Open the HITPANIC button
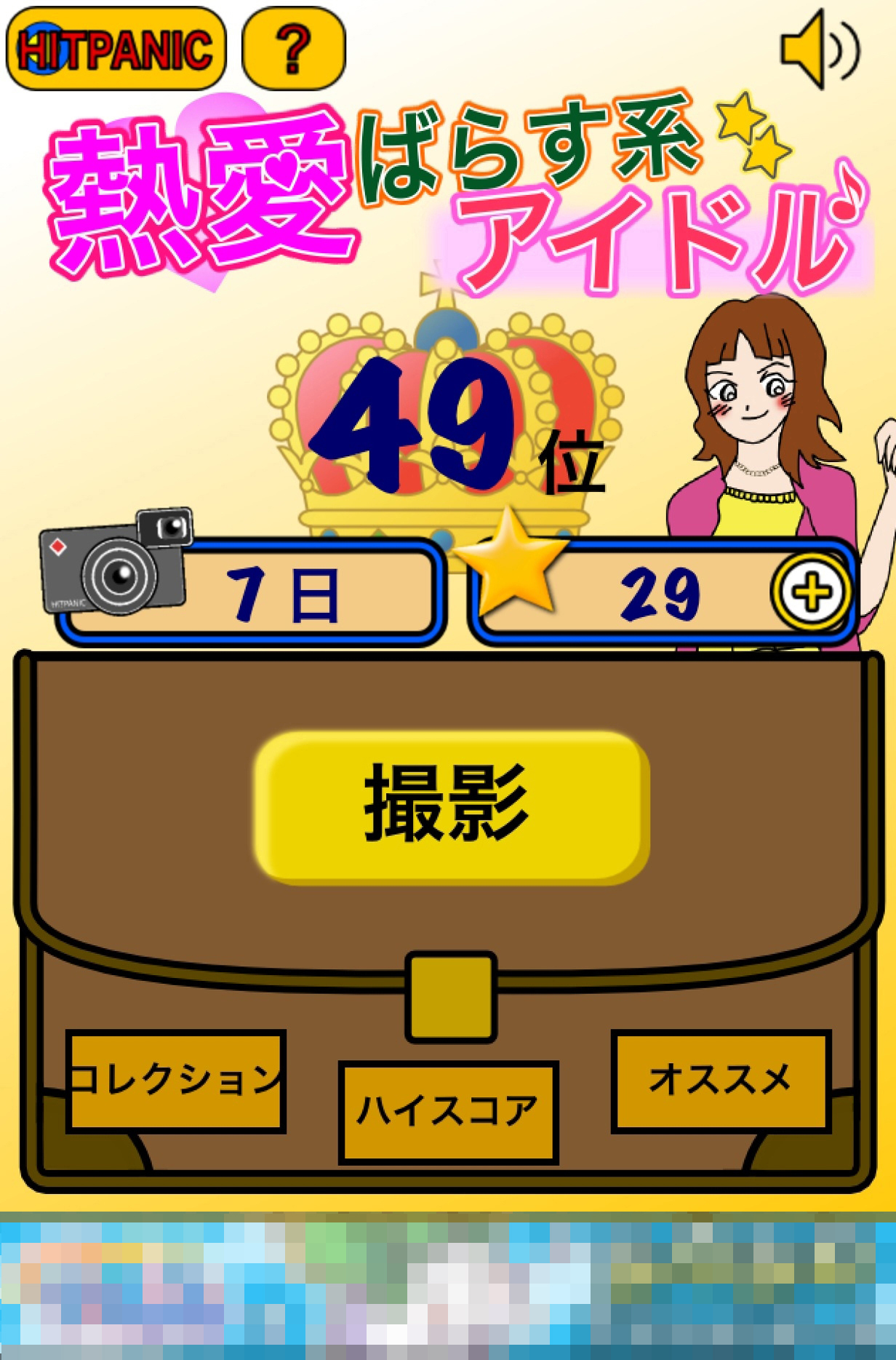This screenshot has height=1360, width=896. [116, 49]
